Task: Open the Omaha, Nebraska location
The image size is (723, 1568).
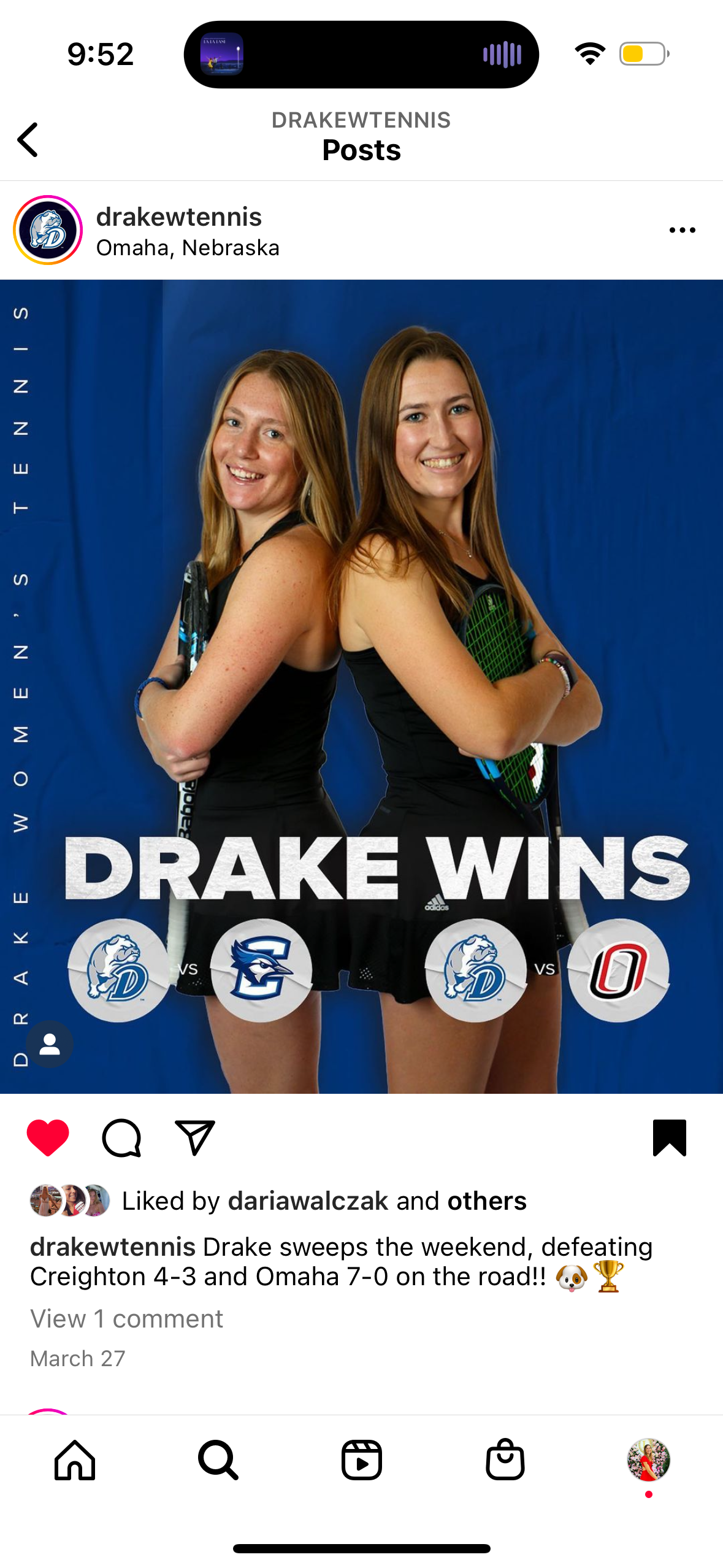Action: click(188, 248)
